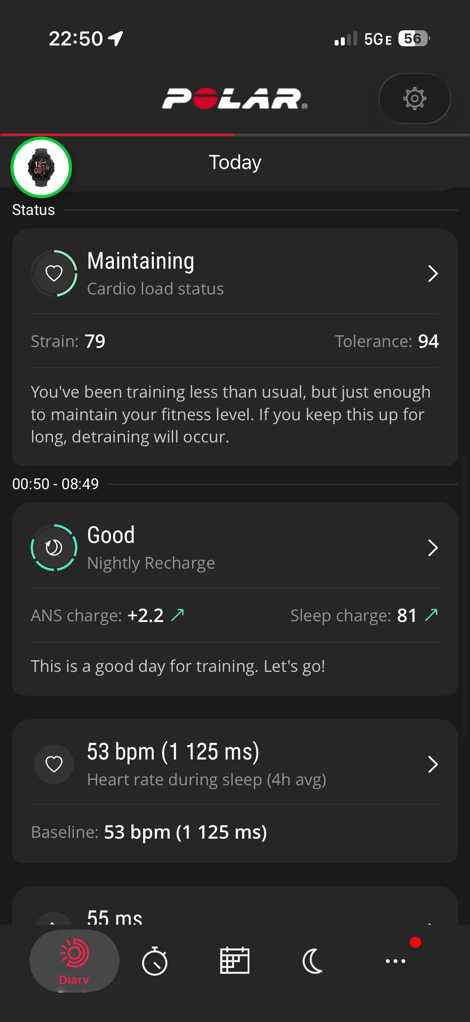
Task: Open the calendar tab
Action: point(235,961)
